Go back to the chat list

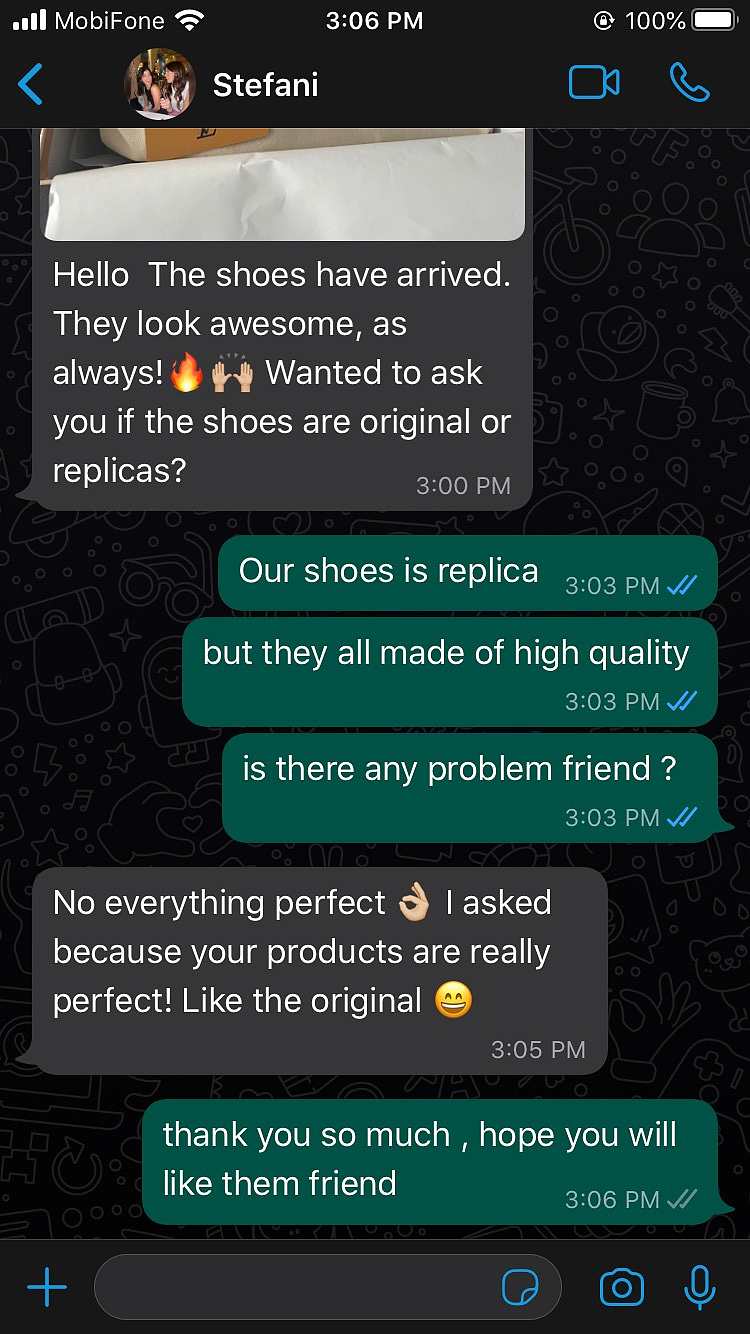32,84
